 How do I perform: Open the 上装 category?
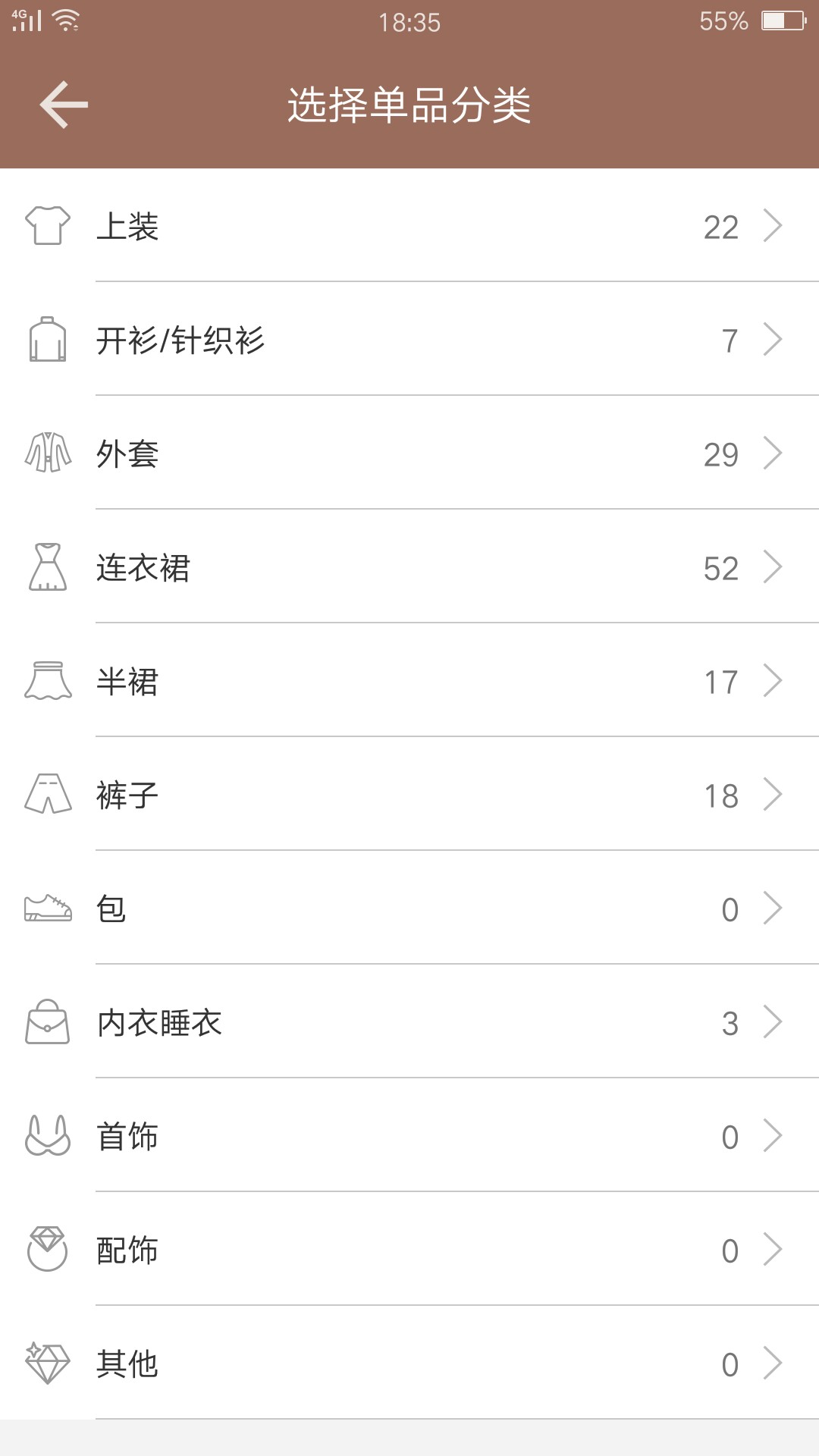coord(409,225)
